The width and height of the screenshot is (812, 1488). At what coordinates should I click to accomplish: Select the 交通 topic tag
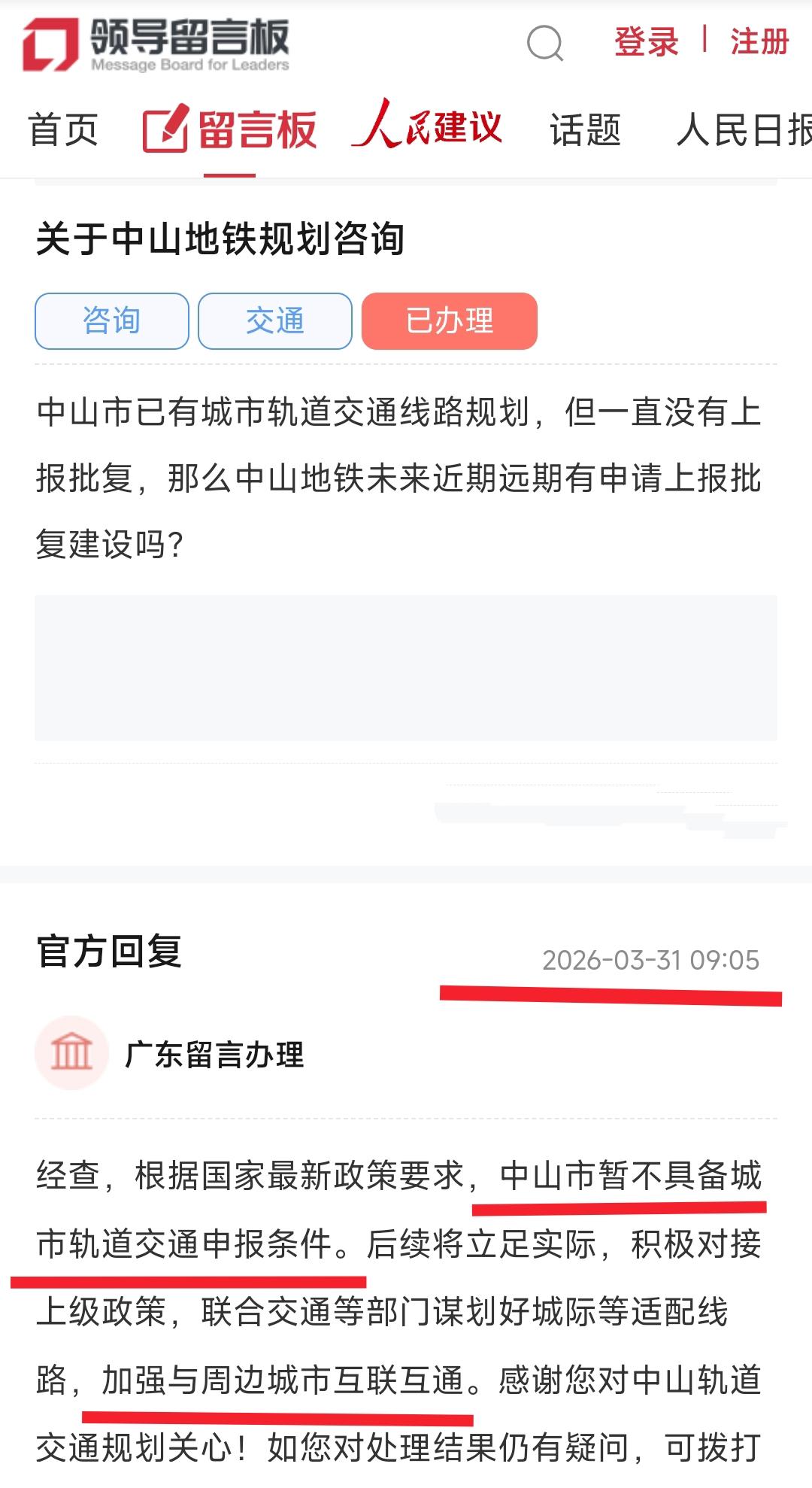(274, 320)
